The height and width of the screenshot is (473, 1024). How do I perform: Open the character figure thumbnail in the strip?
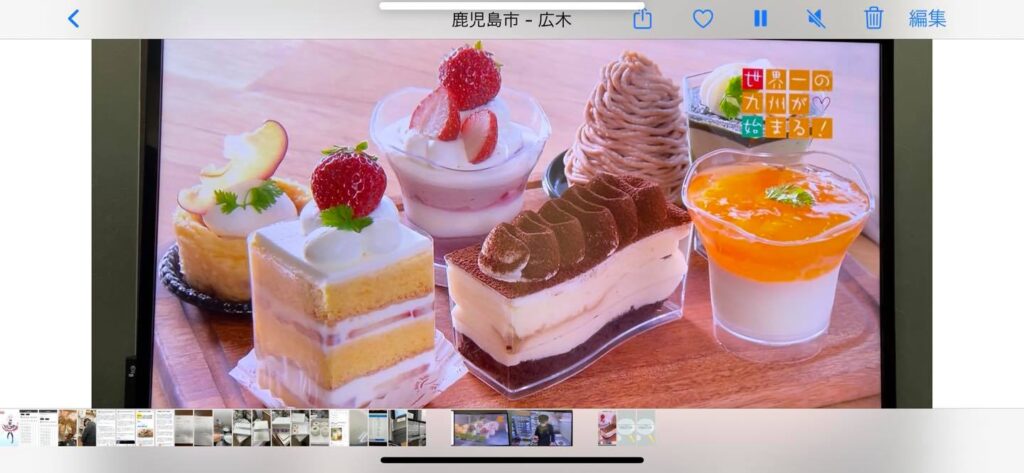(9, 428)
